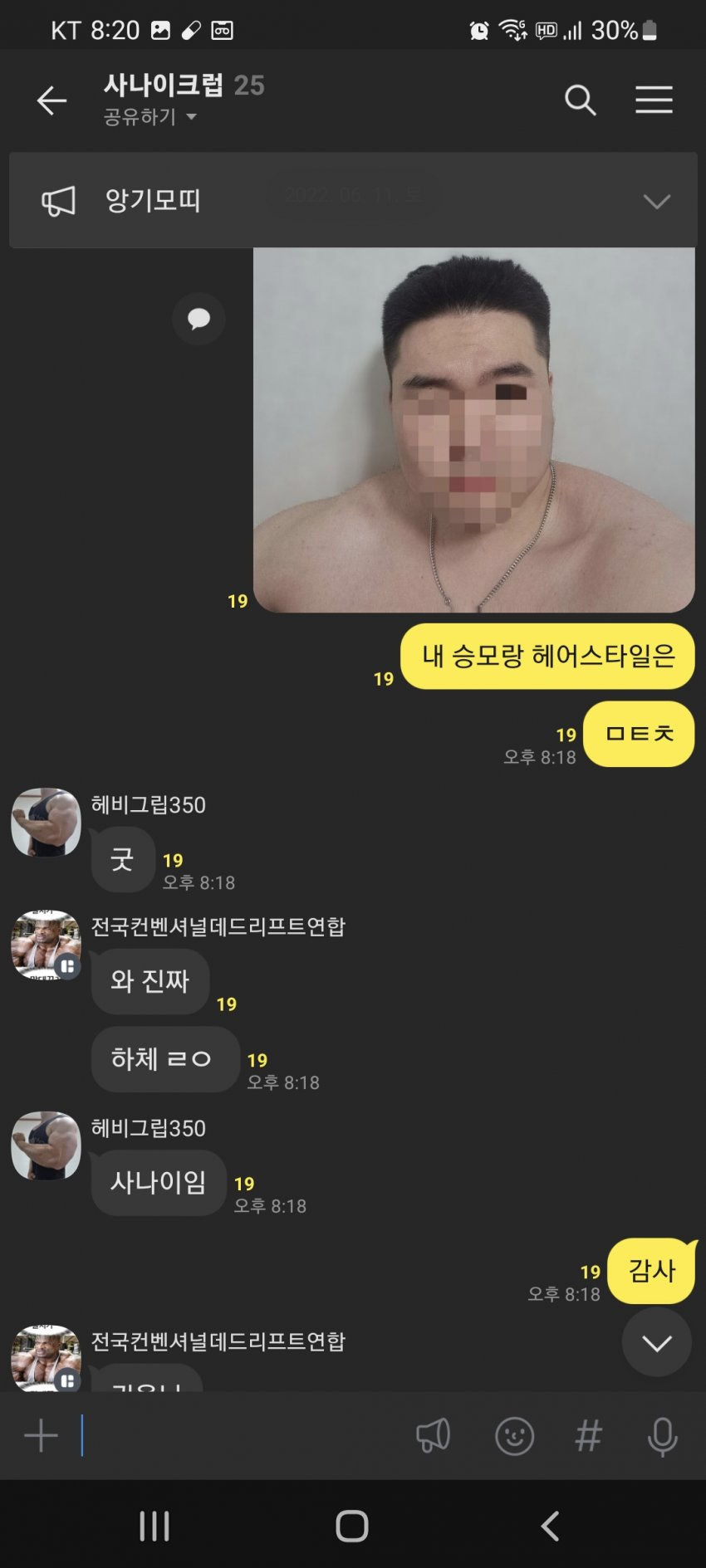Go to the home screen

click(x=352, y=1526)
